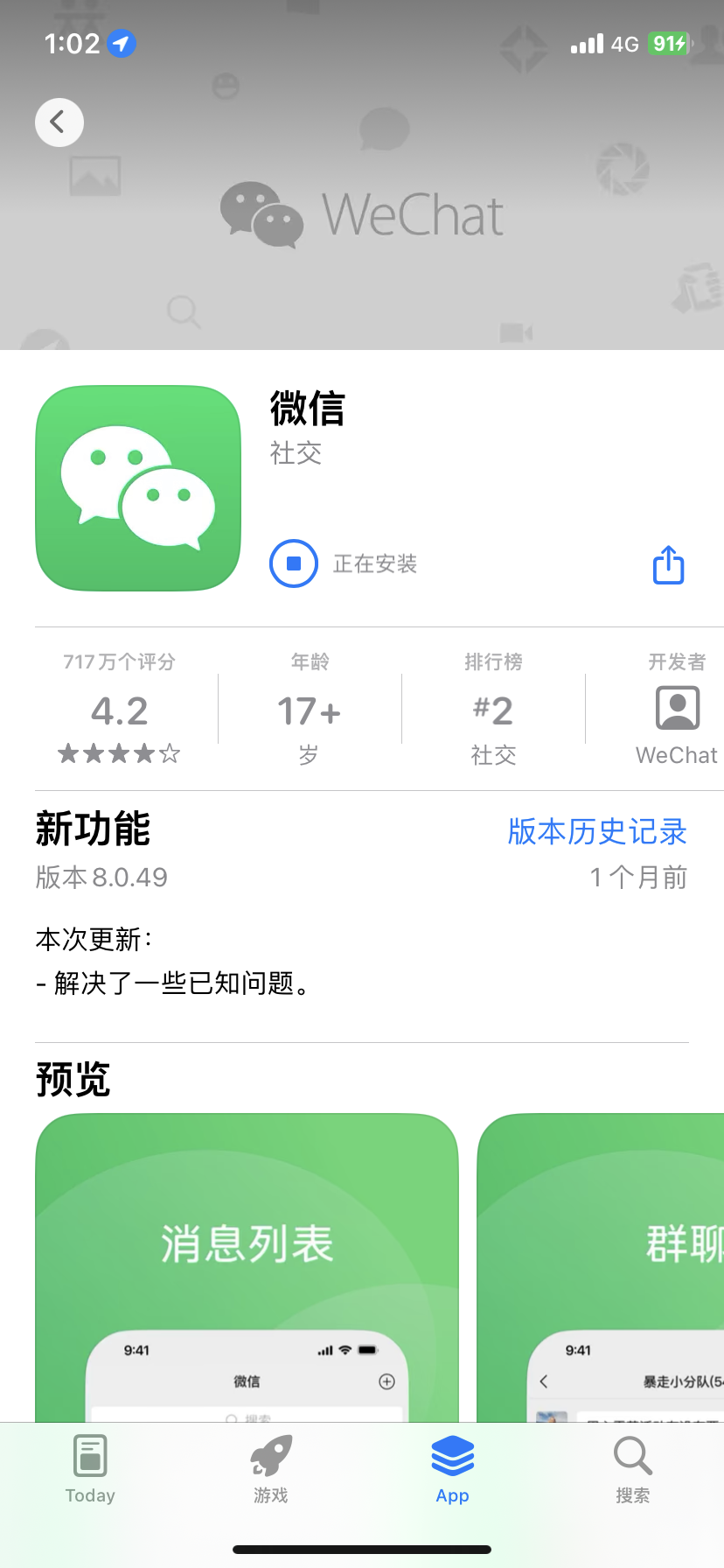Switch to the Today tab

[90, 1470]
